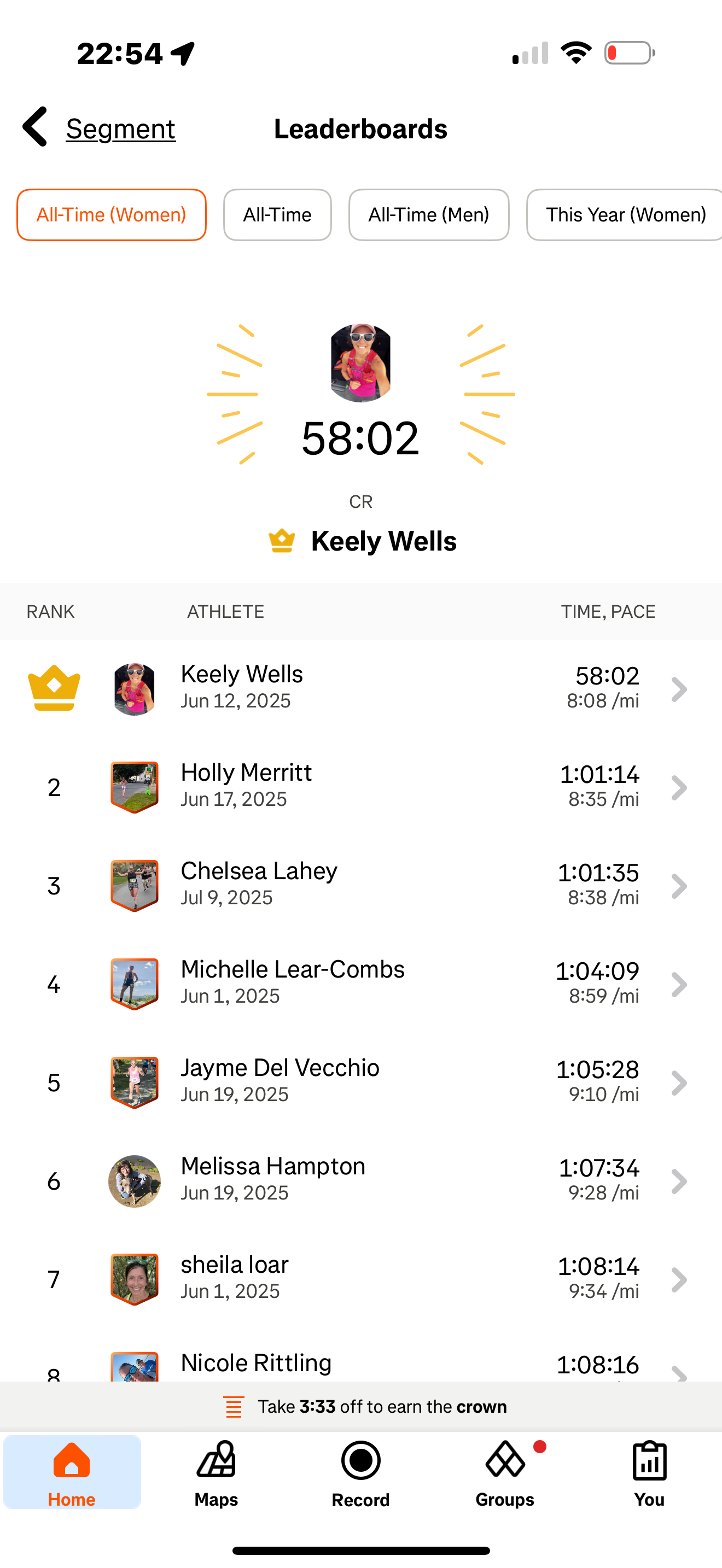Screen dimensions: 722x1568
Task: Switch to the Home tab
Action: click(72, 1473)
